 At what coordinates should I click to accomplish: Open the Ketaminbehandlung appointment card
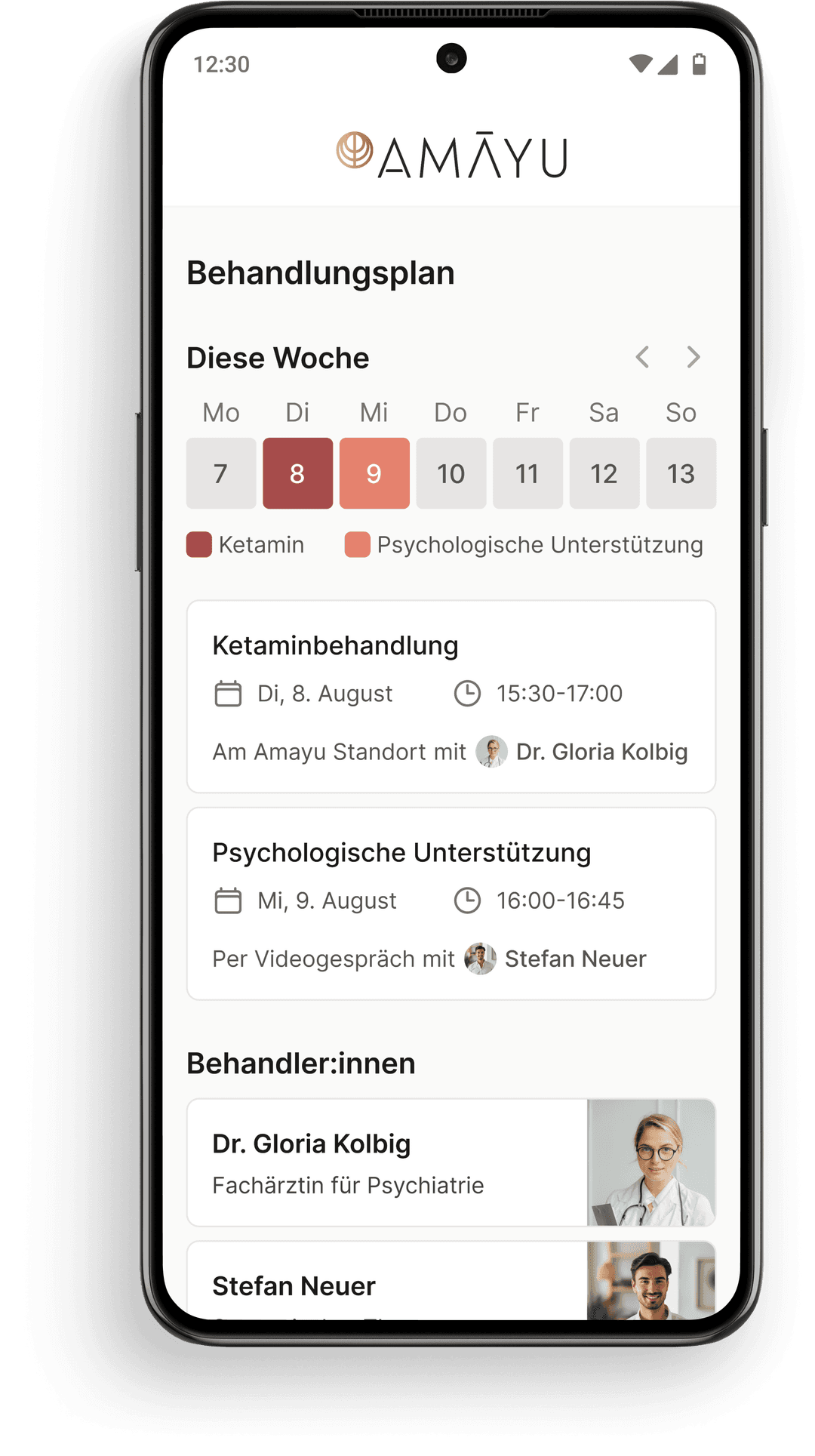click(x=451, y=696)
